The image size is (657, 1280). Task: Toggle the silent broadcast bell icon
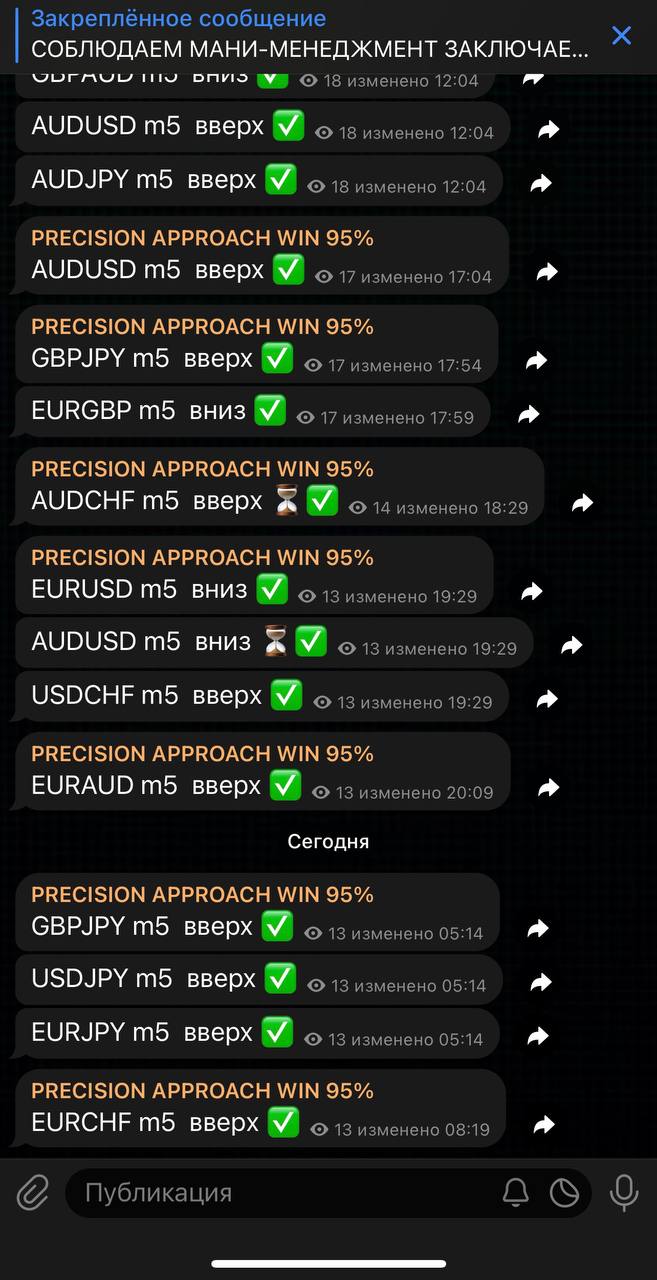click(516, 1192)
